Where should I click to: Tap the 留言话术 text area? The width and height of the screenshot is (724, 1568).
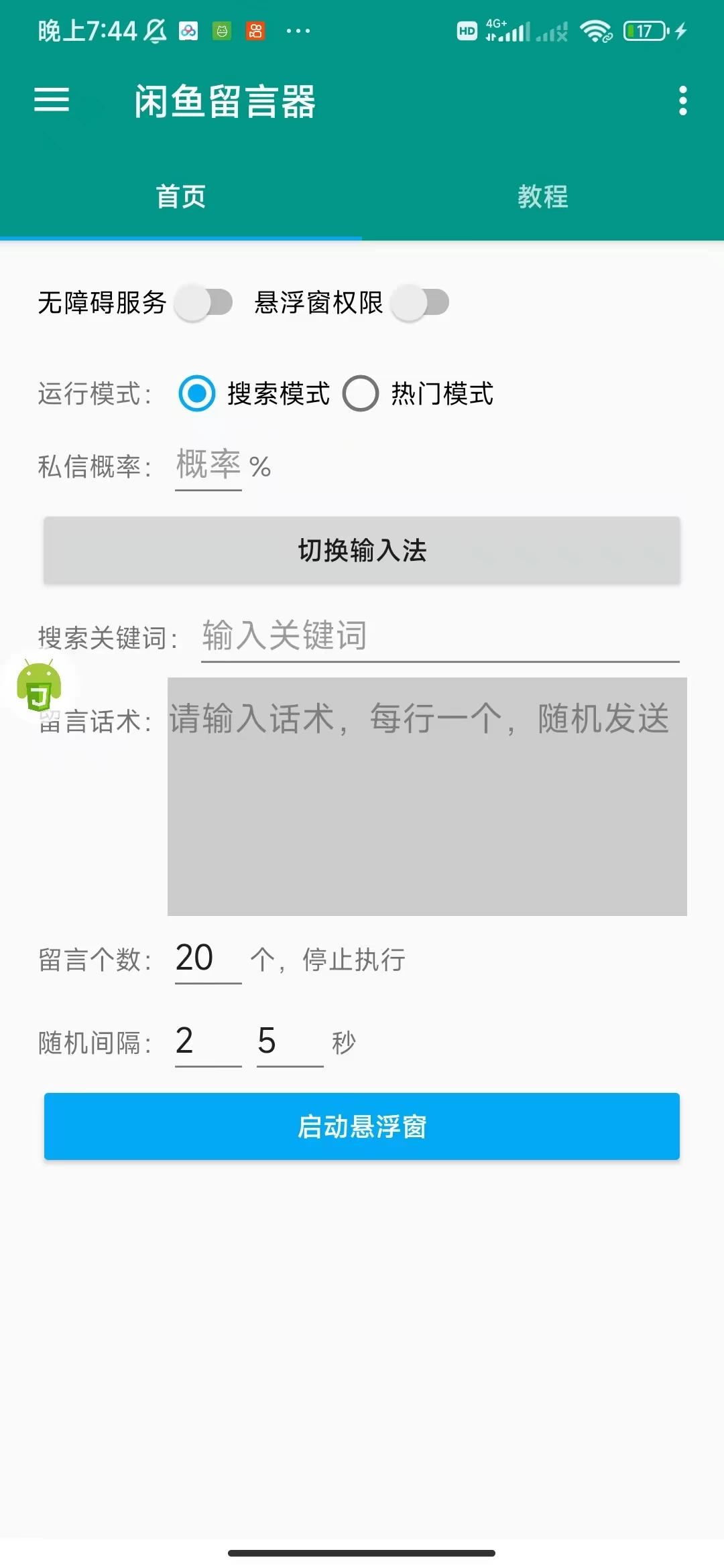(x=427, y=796)
